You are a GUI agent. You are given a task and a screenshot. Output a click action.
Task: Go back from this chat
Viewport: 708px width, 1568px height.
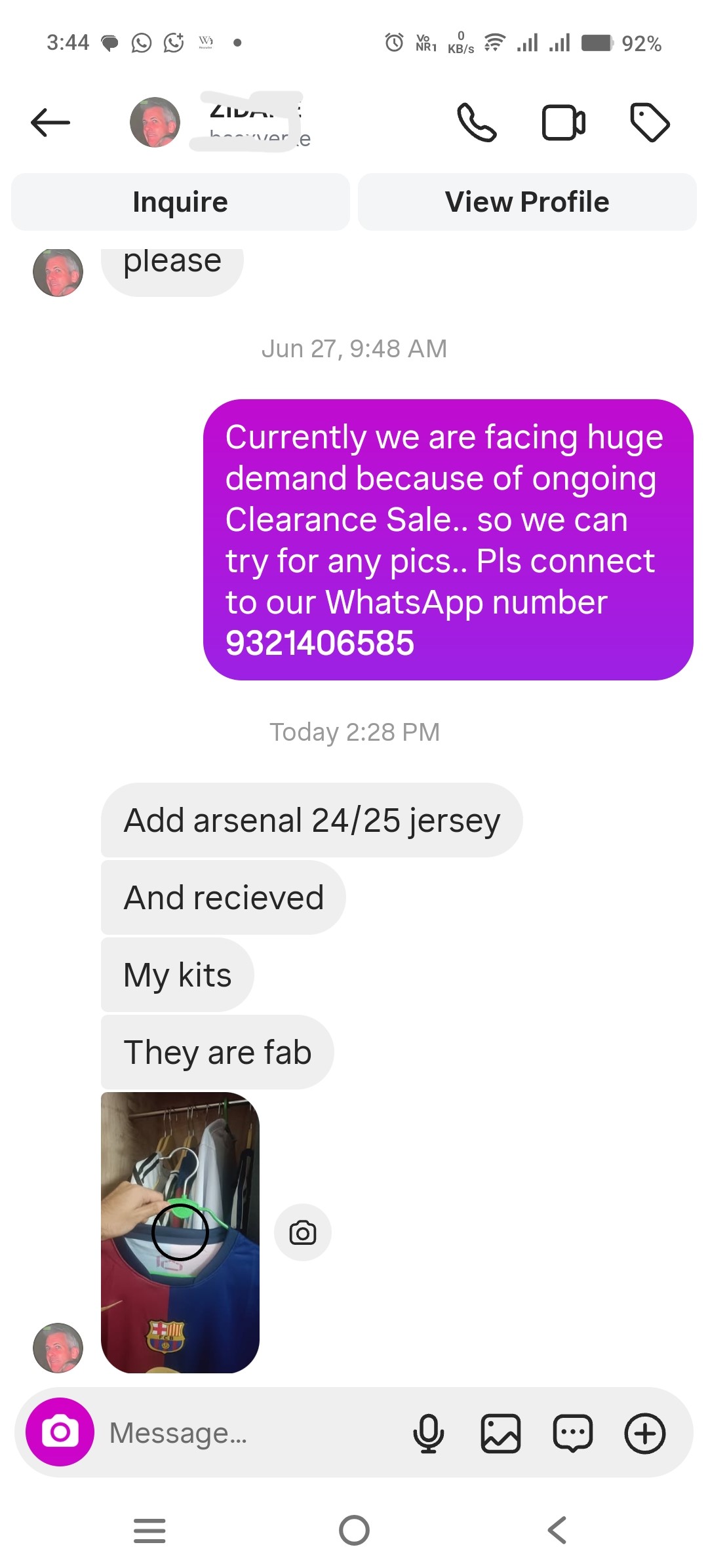[50, 123]
